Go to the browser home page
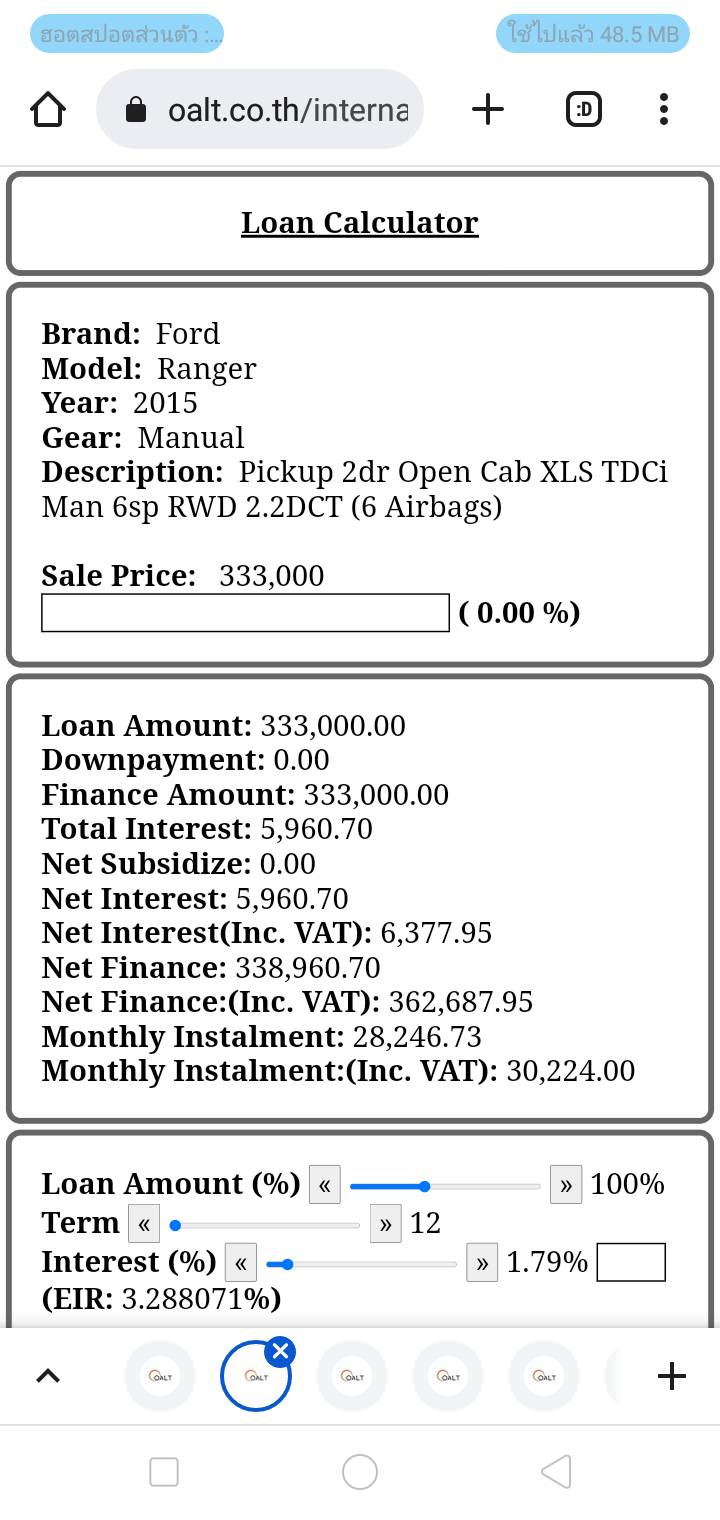The width and height of the screenshot is (720, 1520). (x=48, y=109)
